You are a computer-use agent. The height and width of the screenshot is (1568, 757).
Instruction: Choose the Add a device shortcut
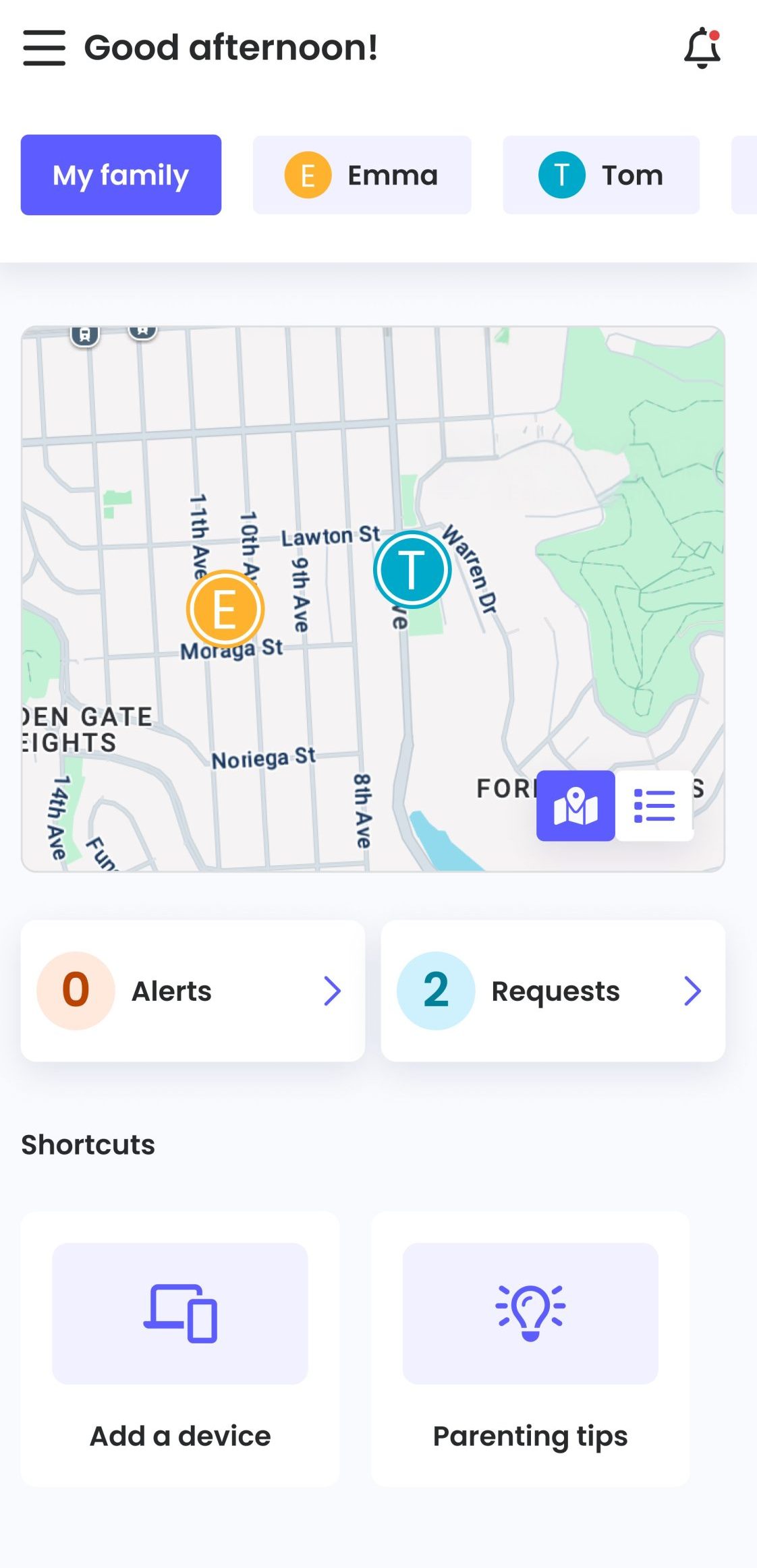pos(180,1349)
